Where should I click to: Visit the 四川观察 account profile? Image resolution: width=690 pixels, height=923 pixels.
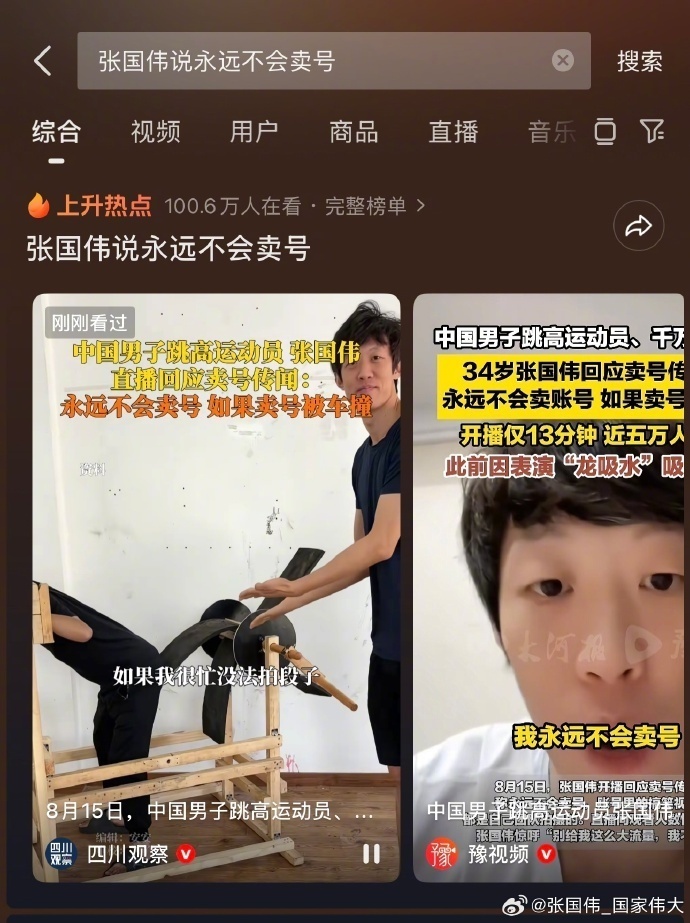pyautogui.click(x=125, y=853)
